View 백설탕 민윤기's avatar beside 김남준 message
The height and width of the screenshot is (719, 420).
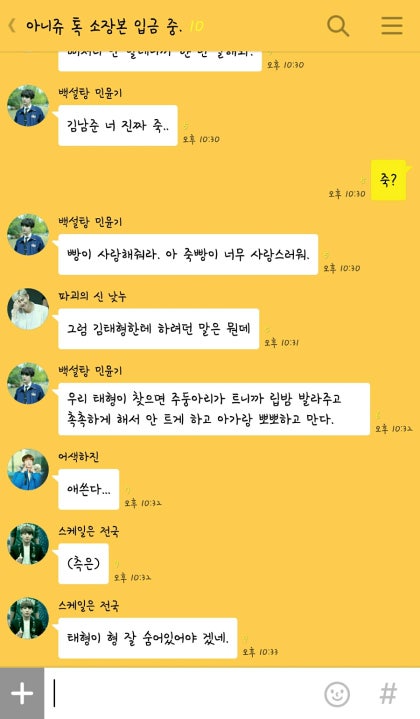click(x=28, y=105)
